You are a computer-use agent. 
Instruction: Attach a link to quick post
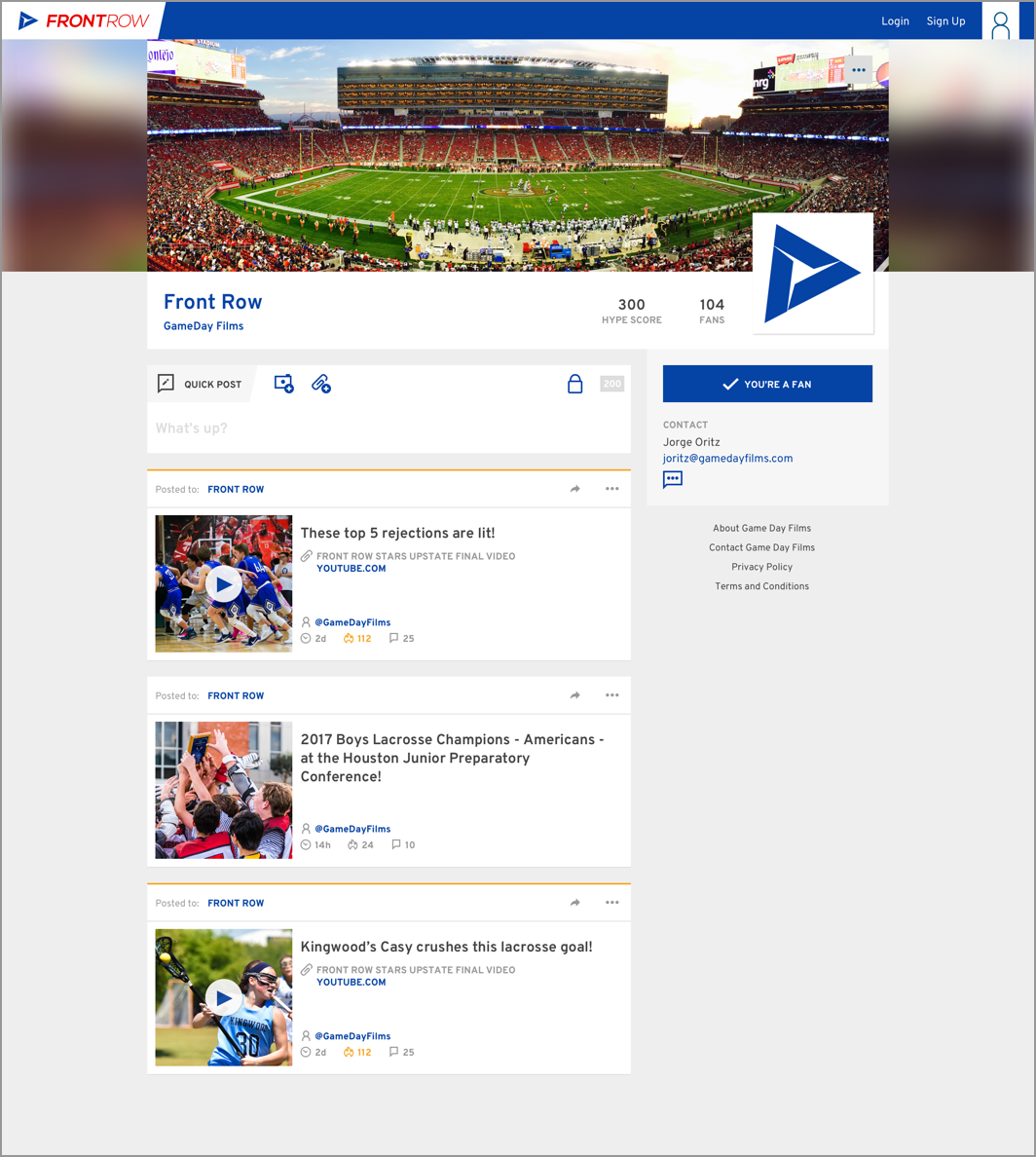(321, 384)
